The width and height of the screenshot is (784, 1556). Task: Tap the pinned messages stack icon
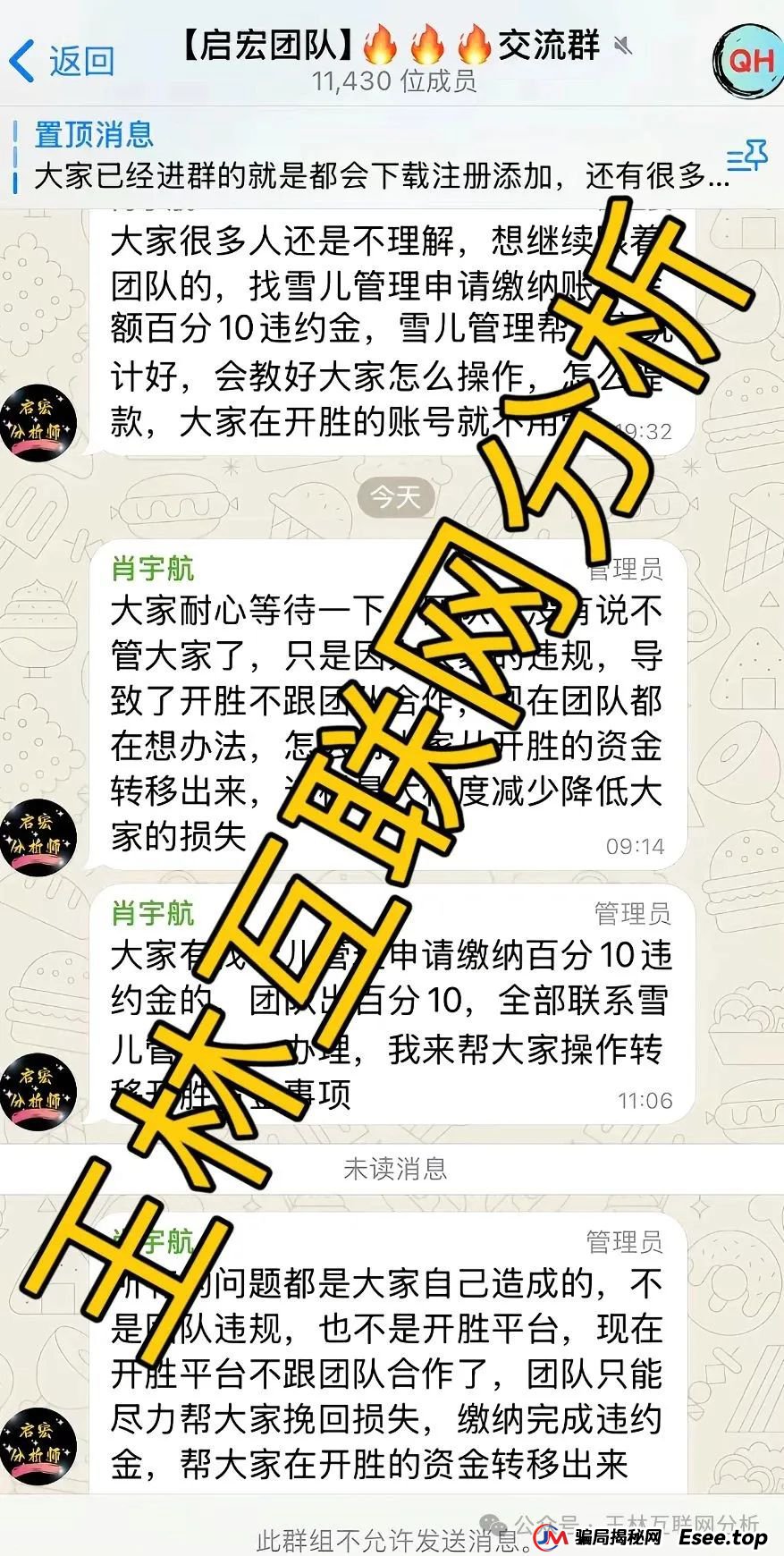745,156
